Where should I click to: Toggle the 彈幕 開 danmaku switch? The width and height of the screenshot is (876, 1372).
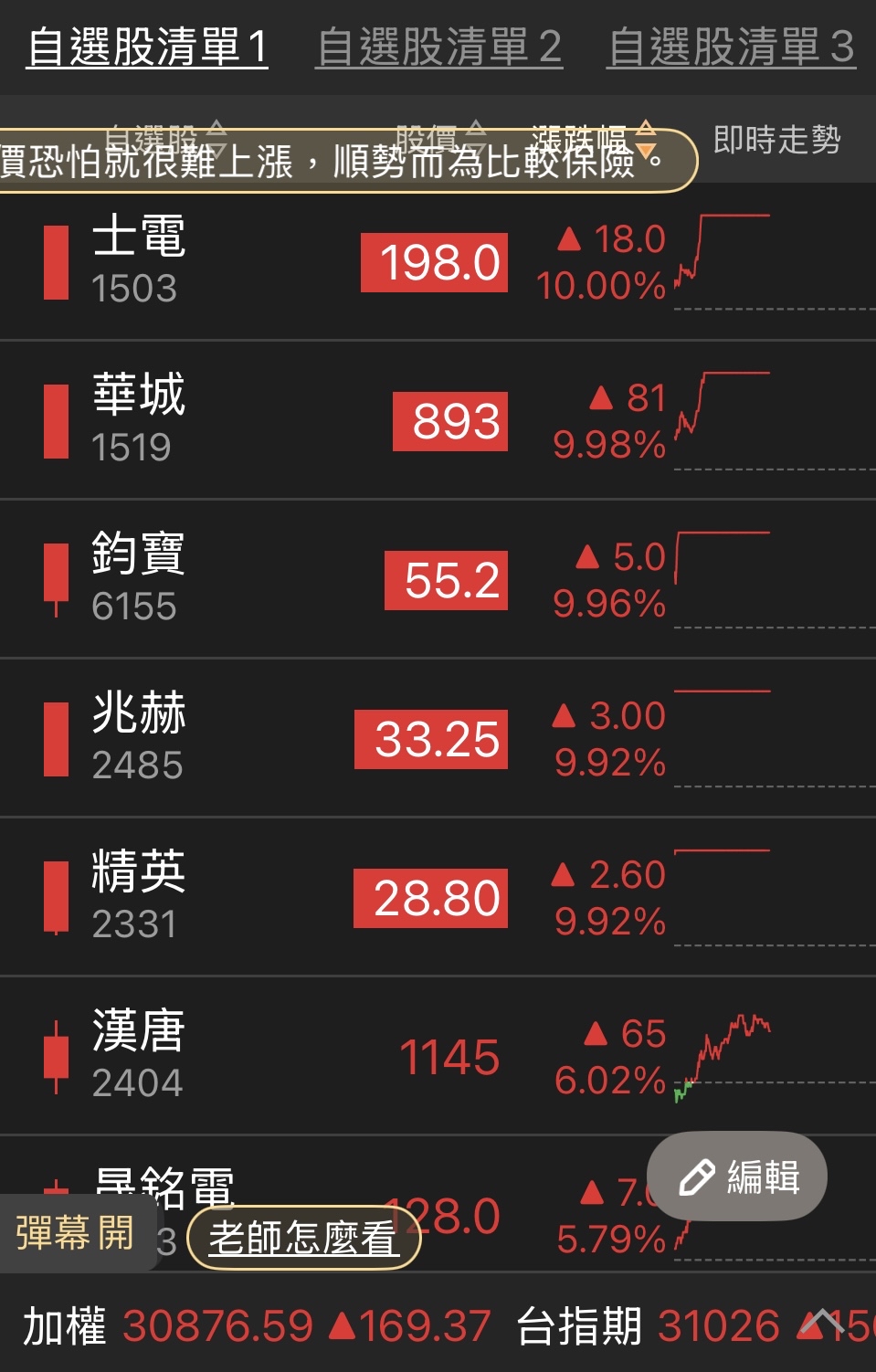pyautogui.click(x=77, y=1233)
